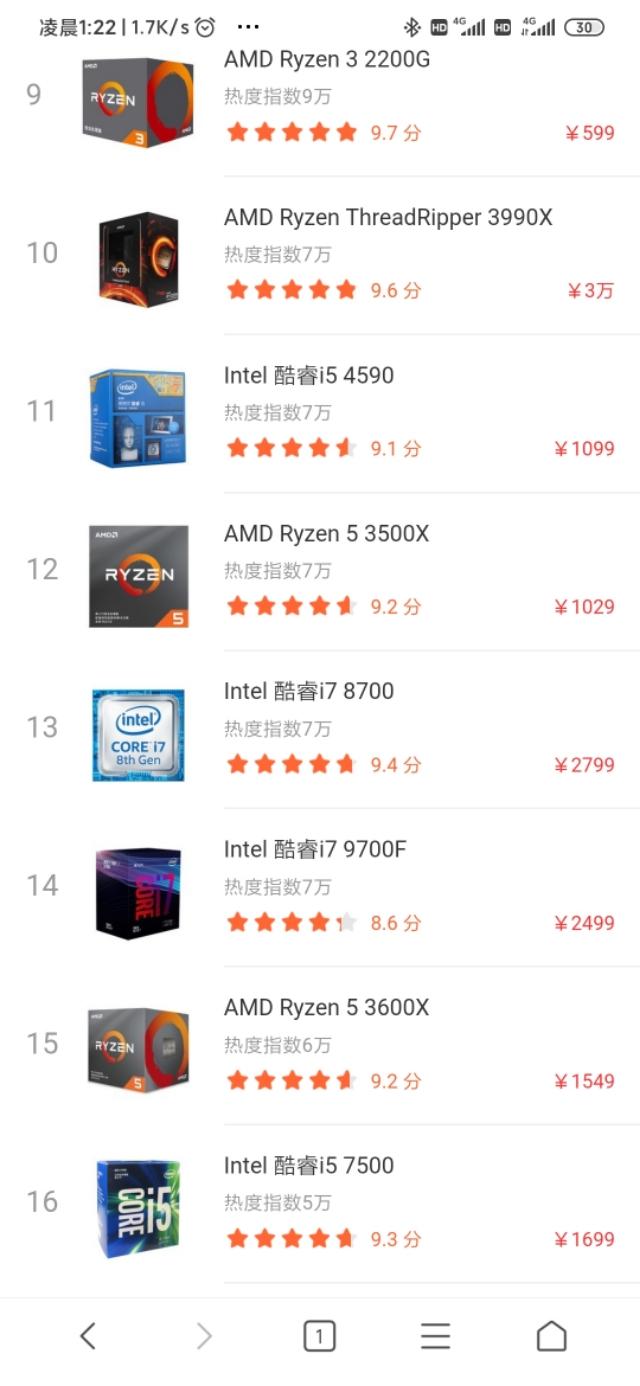
Task: View the Intel 酷睿i5 4590 details
Action: pyautogui.click(x=320, y=413)
